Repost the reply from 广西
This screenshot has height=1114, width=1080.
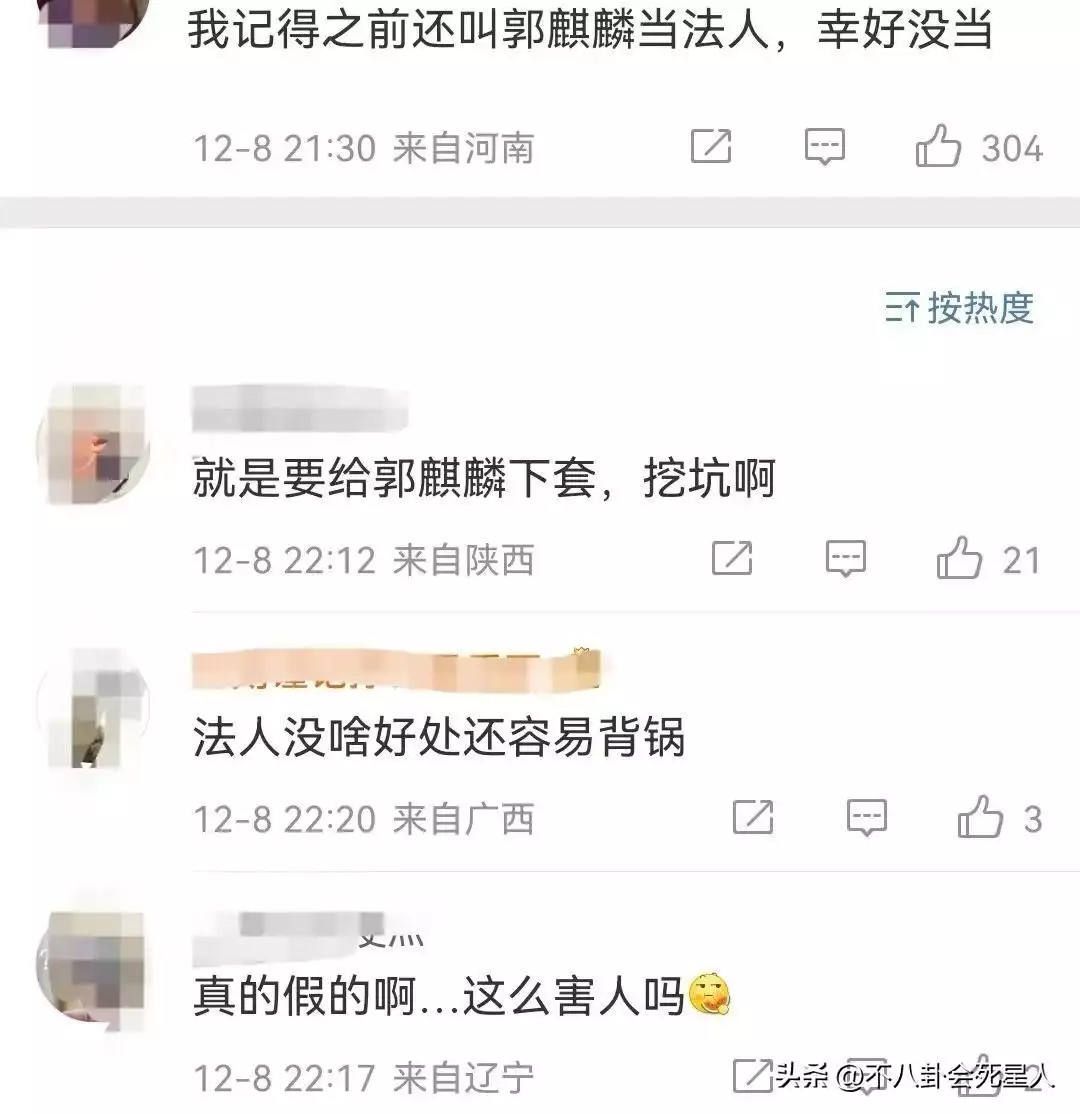(753, 819)
